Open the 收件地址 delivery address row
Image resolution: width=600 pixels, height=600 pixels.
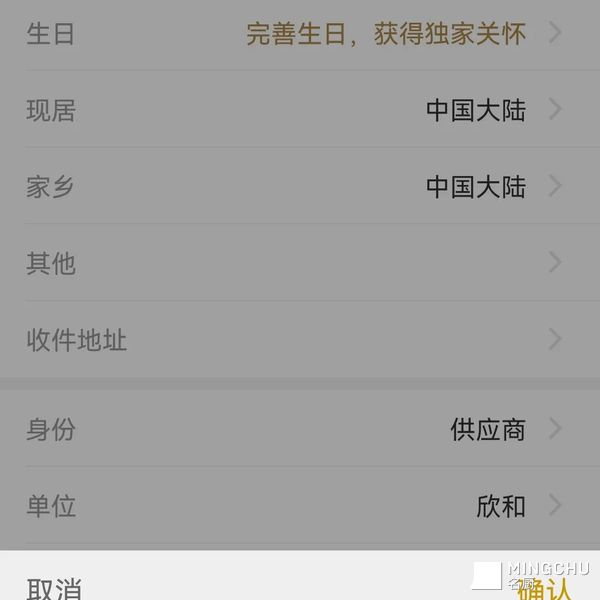tap(300, 340)
